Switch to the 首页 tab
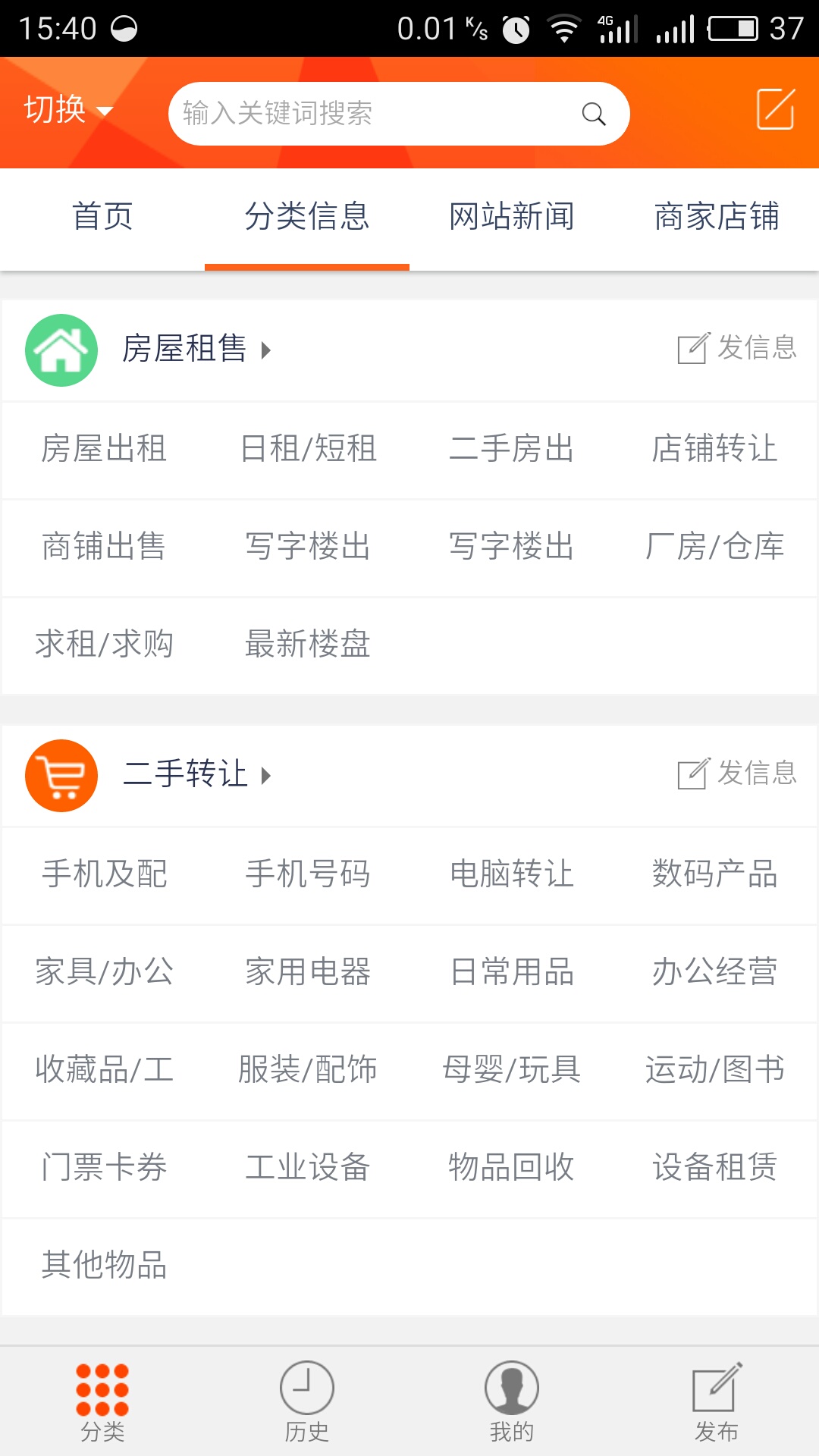The image size is (819, 1456). pos(102,217)
